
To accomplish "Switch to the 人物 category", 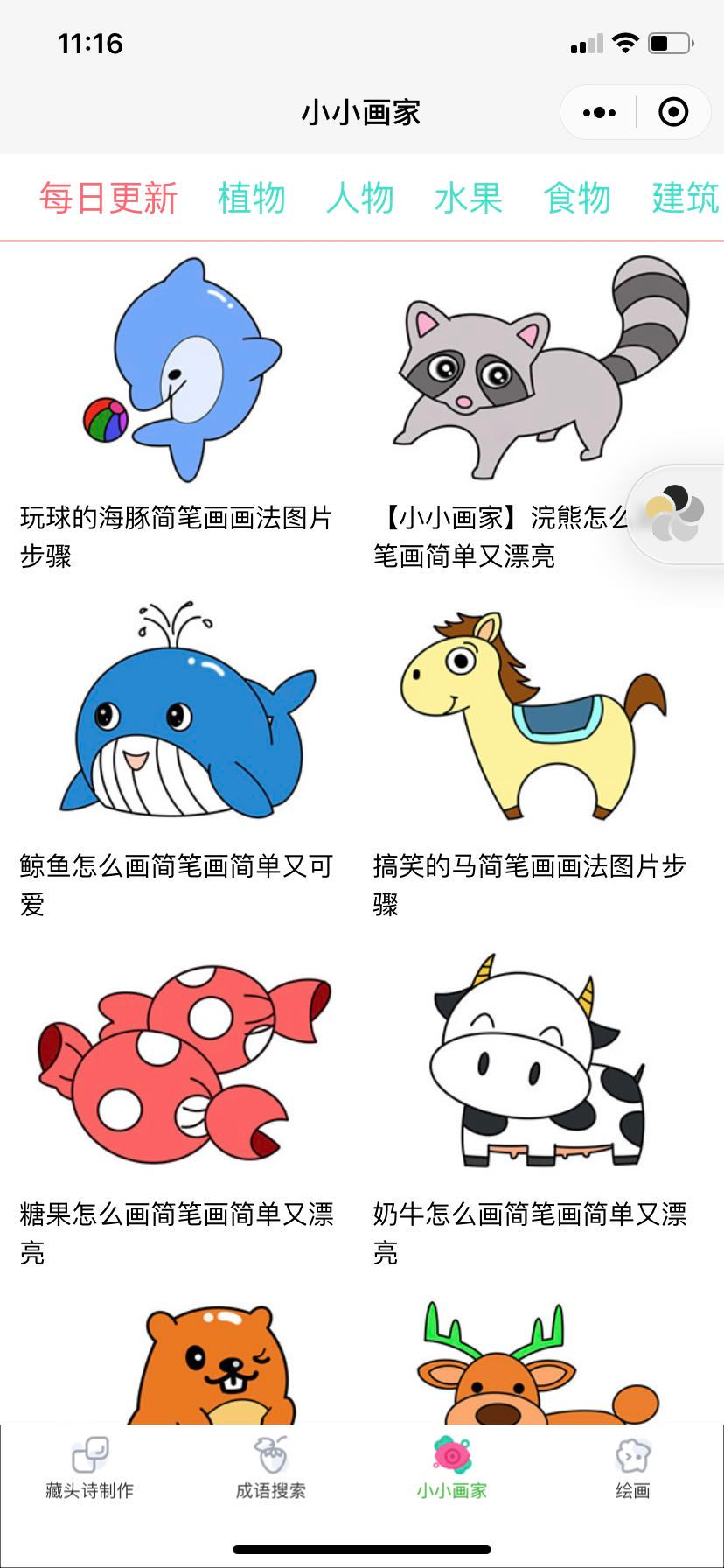I will 360,198.
